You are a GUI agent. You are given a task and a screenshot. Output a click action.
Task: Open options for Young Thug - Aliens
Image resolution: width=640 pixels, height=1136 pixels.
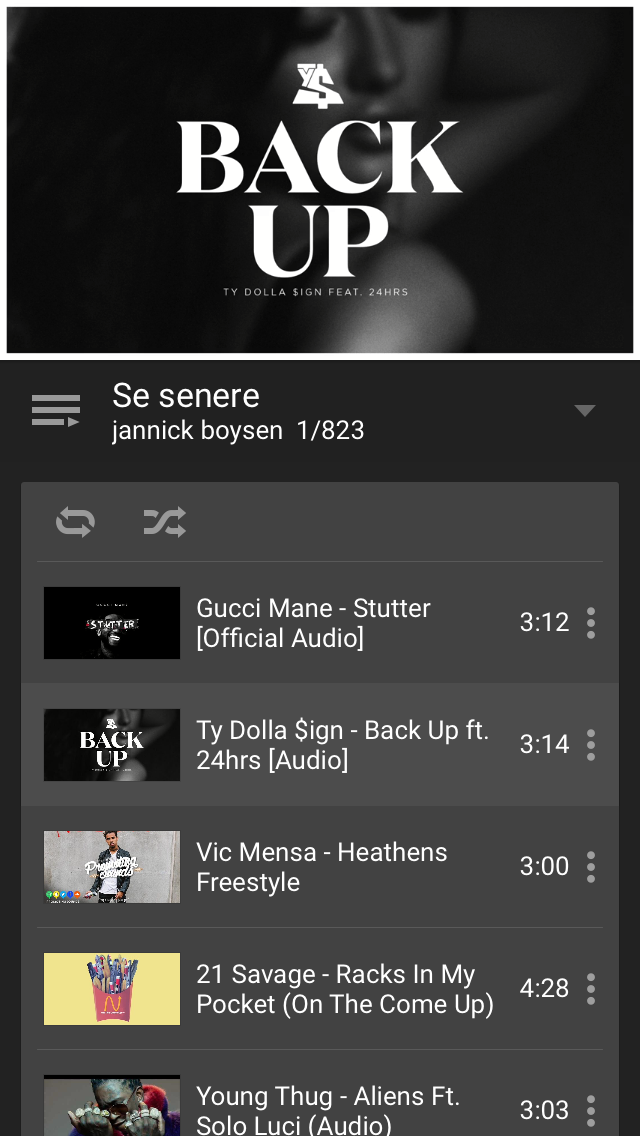(591, 1110)
